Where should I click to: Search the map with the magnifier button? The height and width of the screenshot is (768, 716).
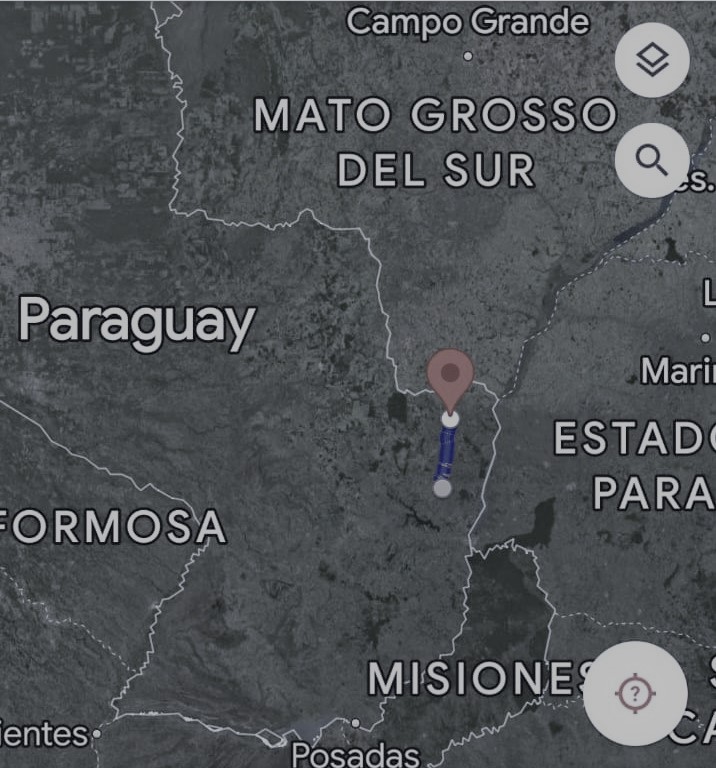click(x=652, y=160)
